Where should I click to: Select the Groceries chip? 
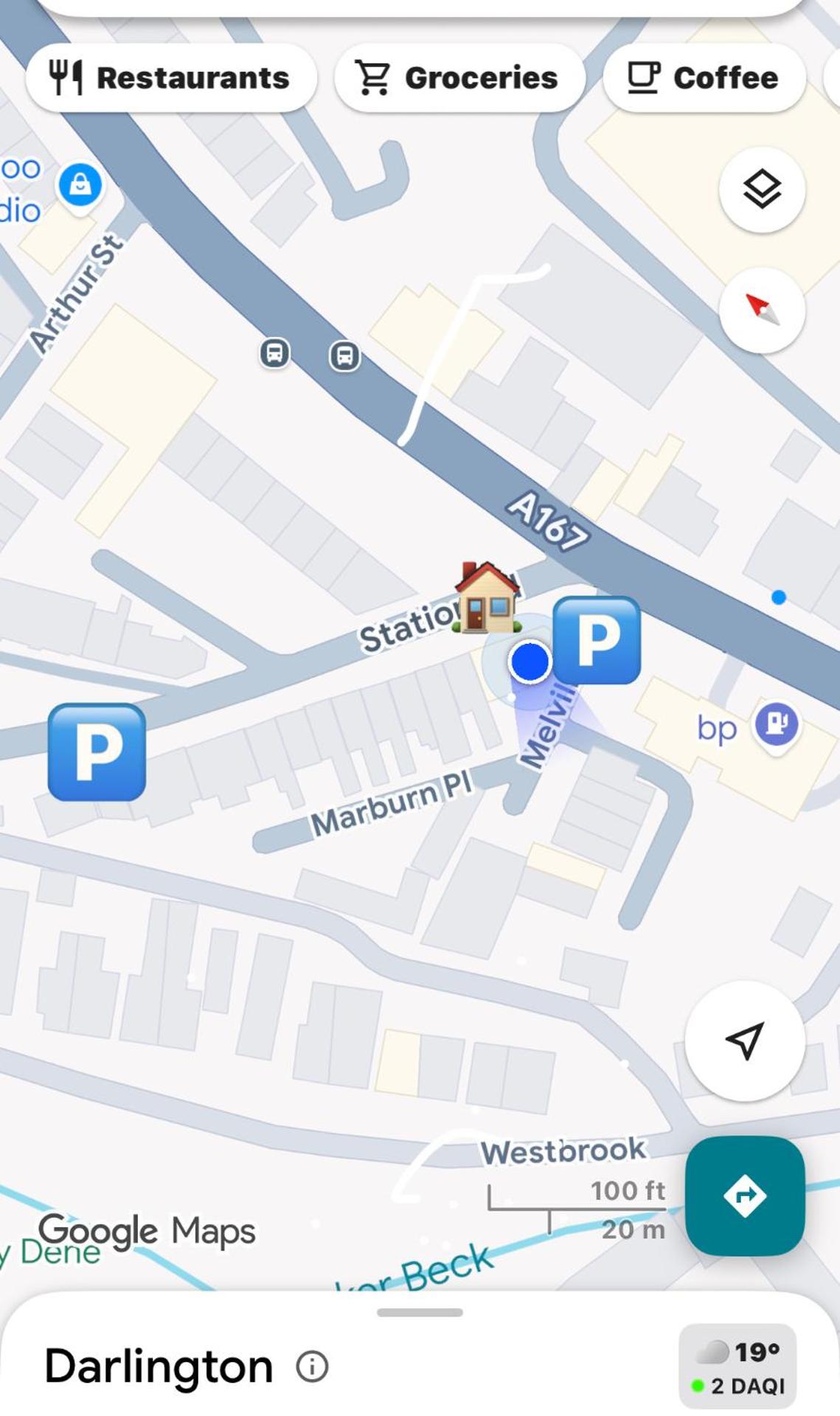pos(459,78)
